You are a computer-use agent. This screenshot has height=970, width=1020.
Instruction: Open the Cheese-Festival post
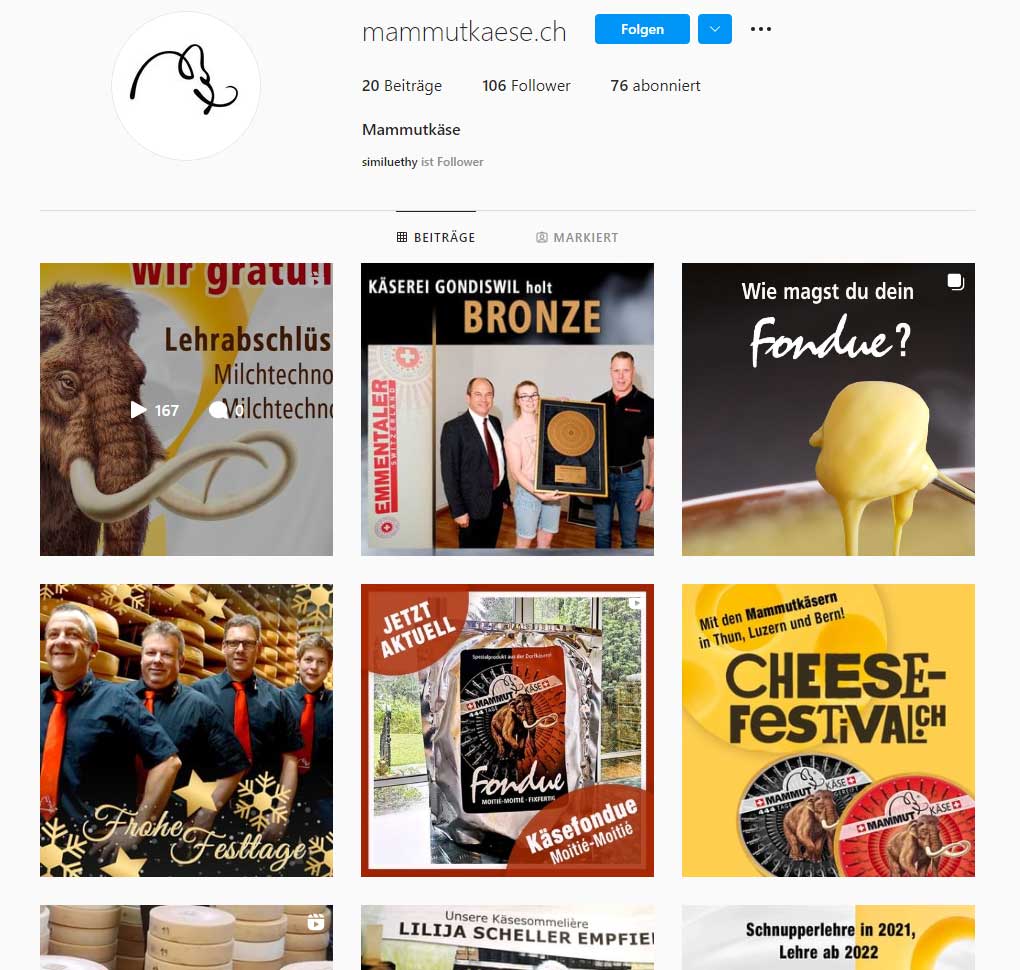828,730
